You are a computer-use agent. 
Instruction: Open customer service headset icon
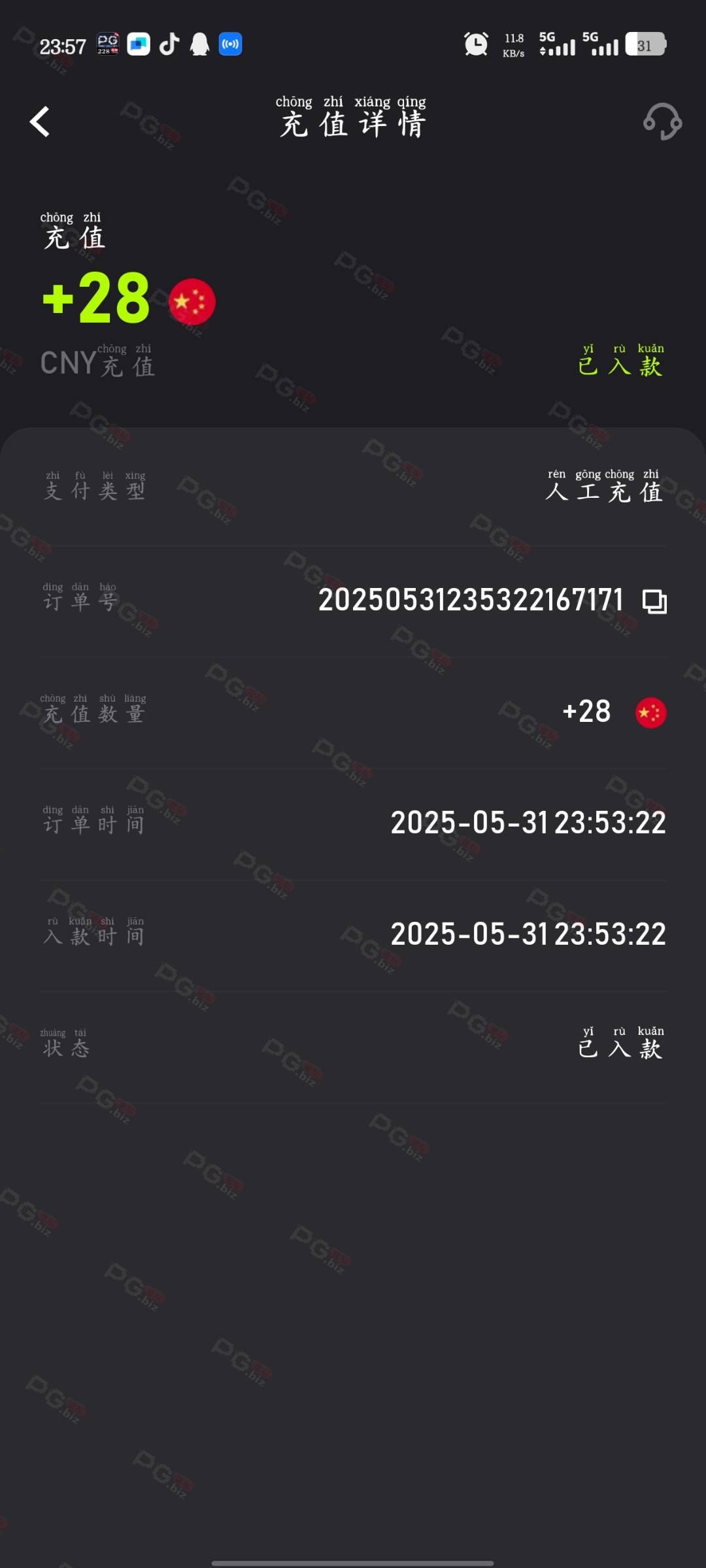[x=662, y=122]
